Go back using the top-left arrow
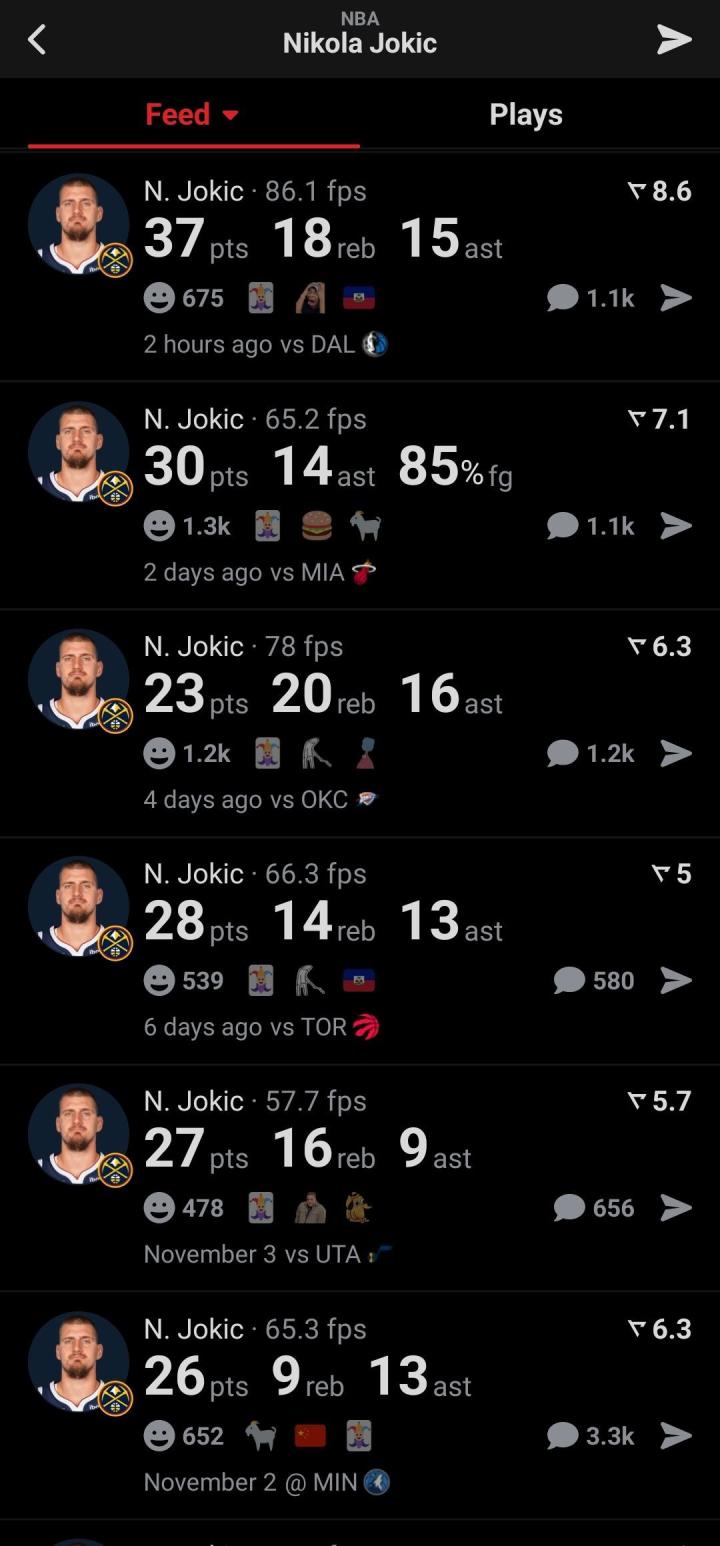 [x=37, y=40]
